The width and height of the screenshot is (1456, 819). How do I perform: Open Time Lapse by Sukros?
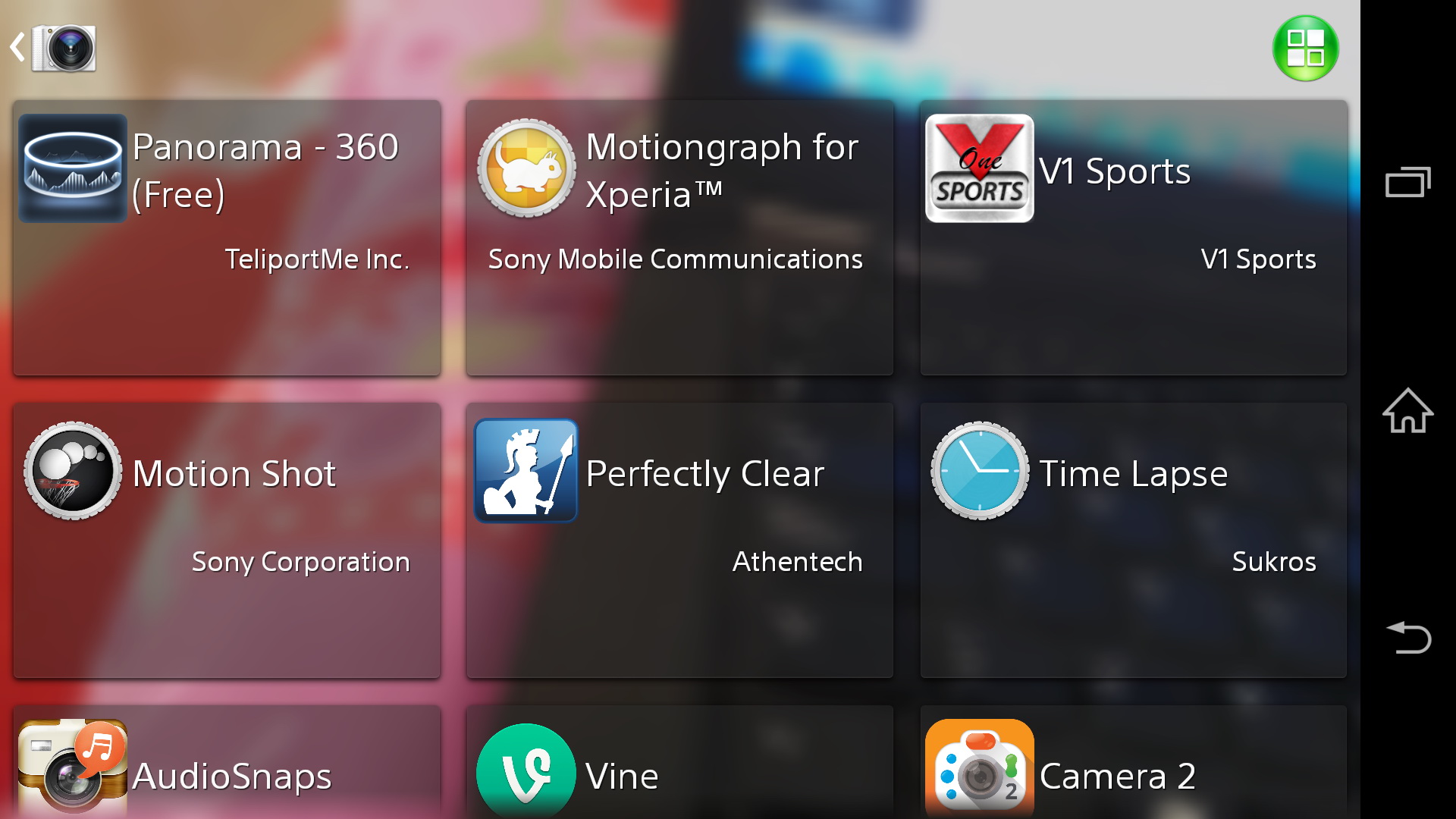pyautogui.click(x=1133, y=540)
